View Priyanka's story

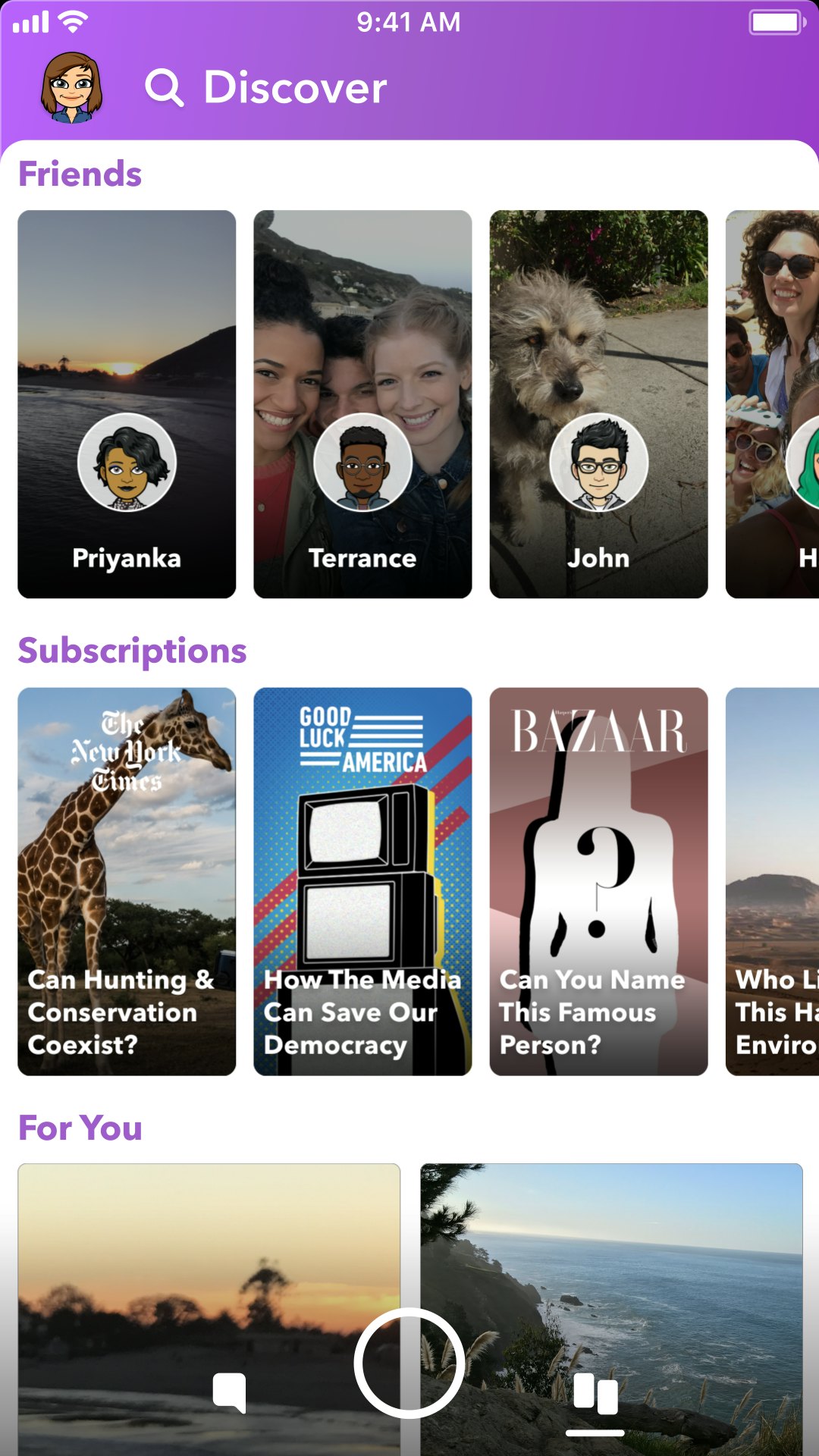pos(127,403)
